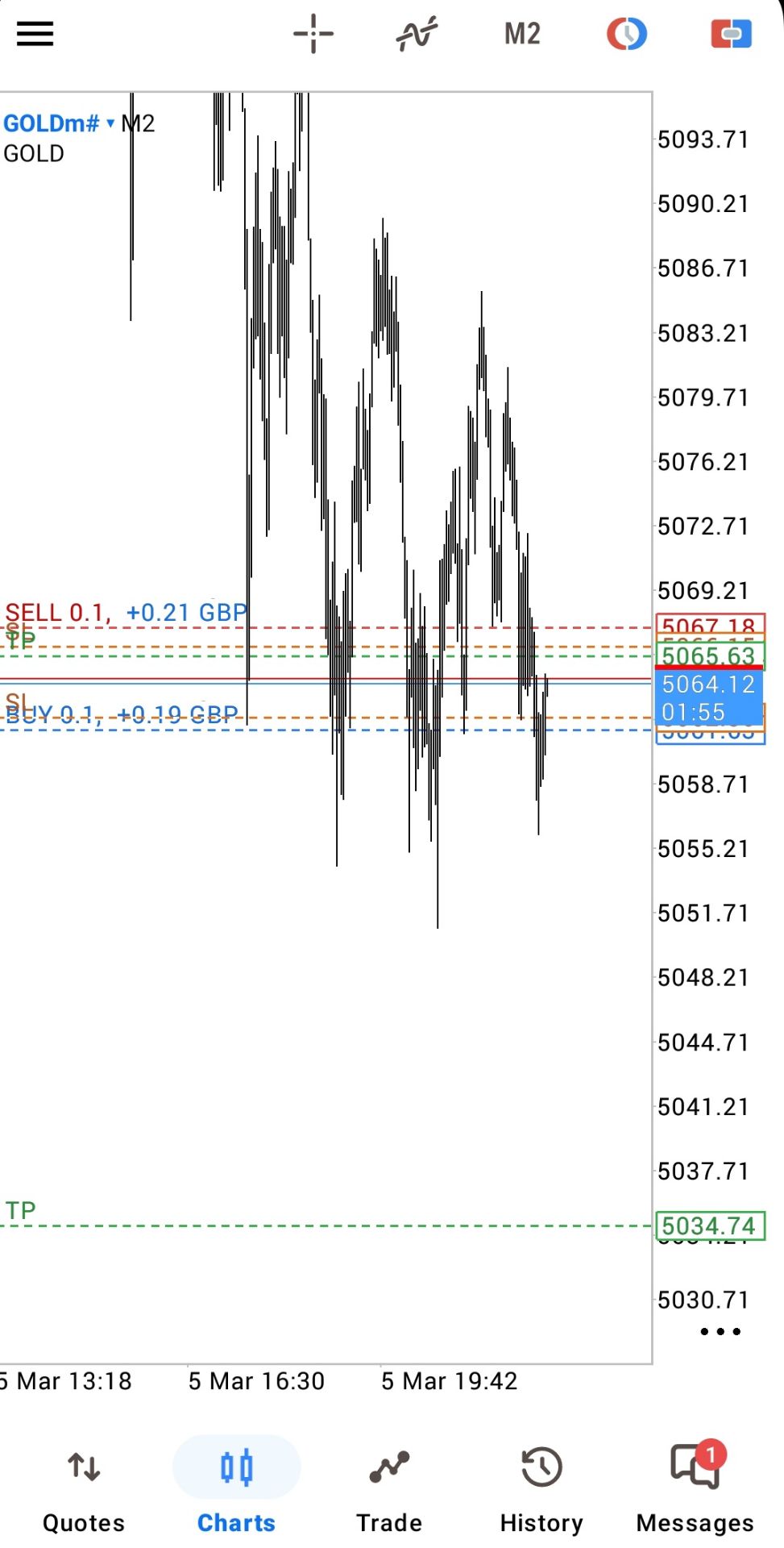This screenshot has height=1548, width=784.
Task: Open the indicators list
Action: [x=417, y=34]
